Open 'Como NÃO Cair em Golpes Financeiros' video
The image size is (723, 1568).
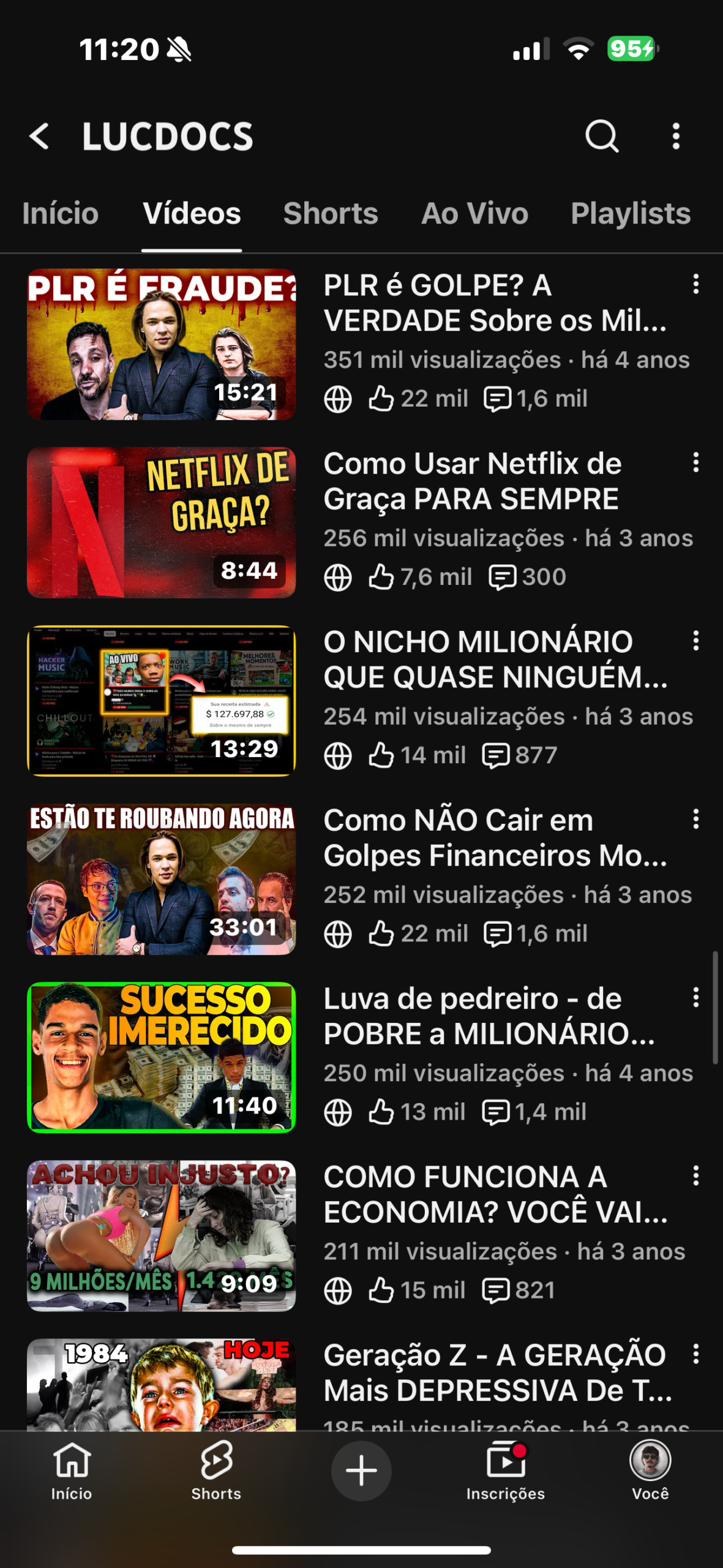[x=162, y=879]
